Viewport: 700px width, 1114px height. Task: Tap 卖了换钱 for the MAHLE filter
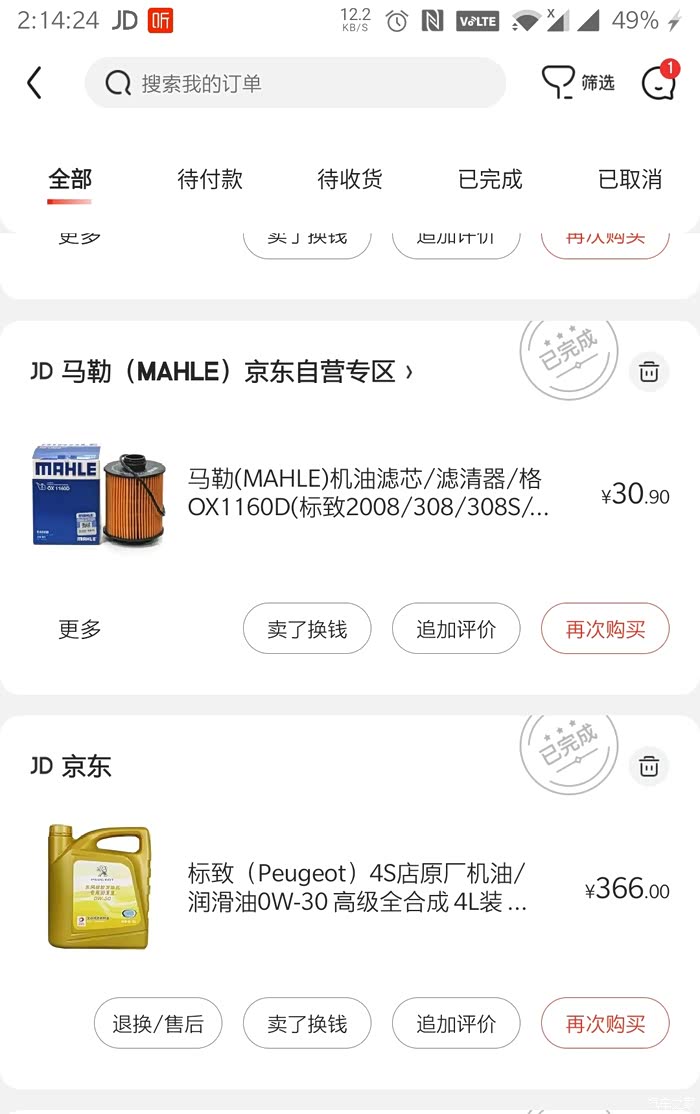[x=307, y=629]
